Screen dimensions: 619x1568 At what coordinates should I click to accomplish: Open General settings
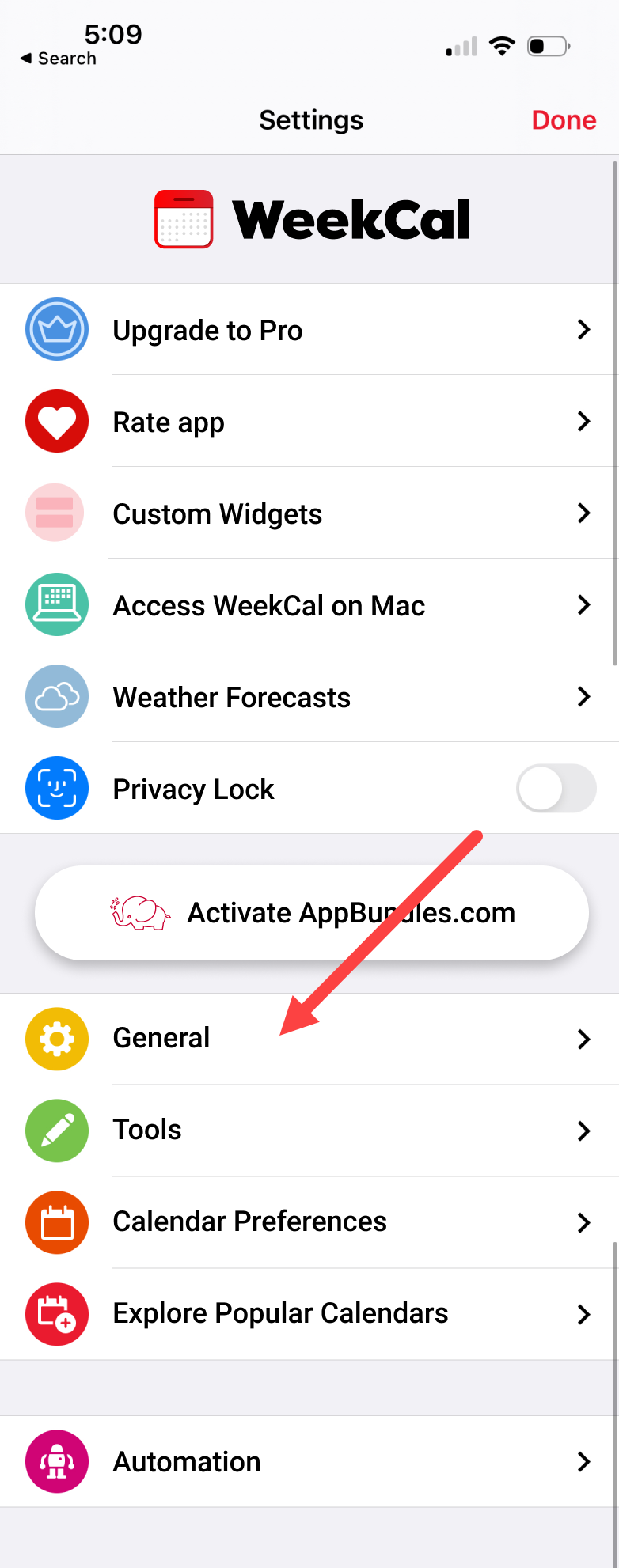click(x=309, y=1038)
